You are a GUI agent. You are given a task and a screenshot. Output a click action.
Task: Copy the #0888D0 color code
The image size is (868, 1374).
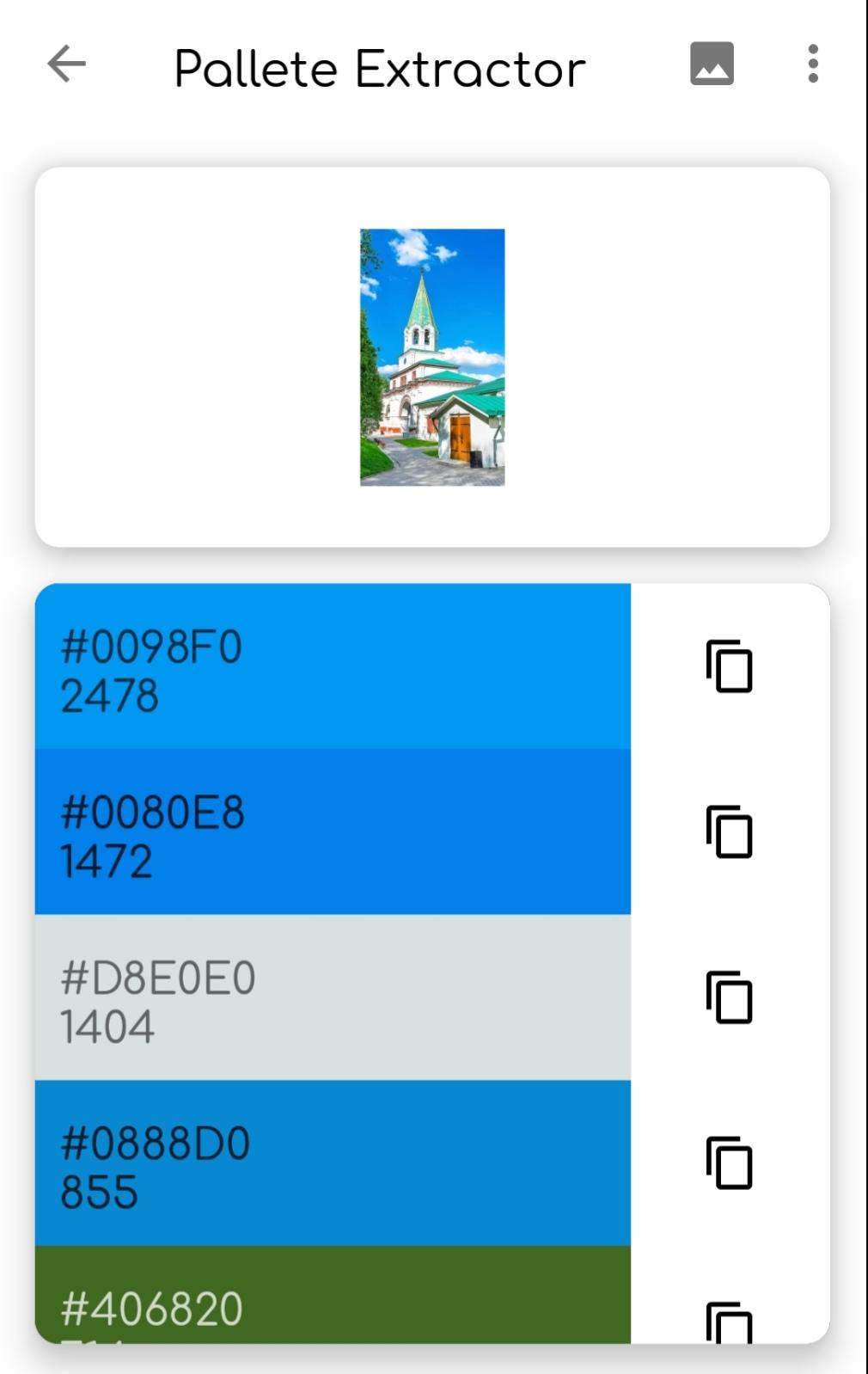tap(729, 1163)
